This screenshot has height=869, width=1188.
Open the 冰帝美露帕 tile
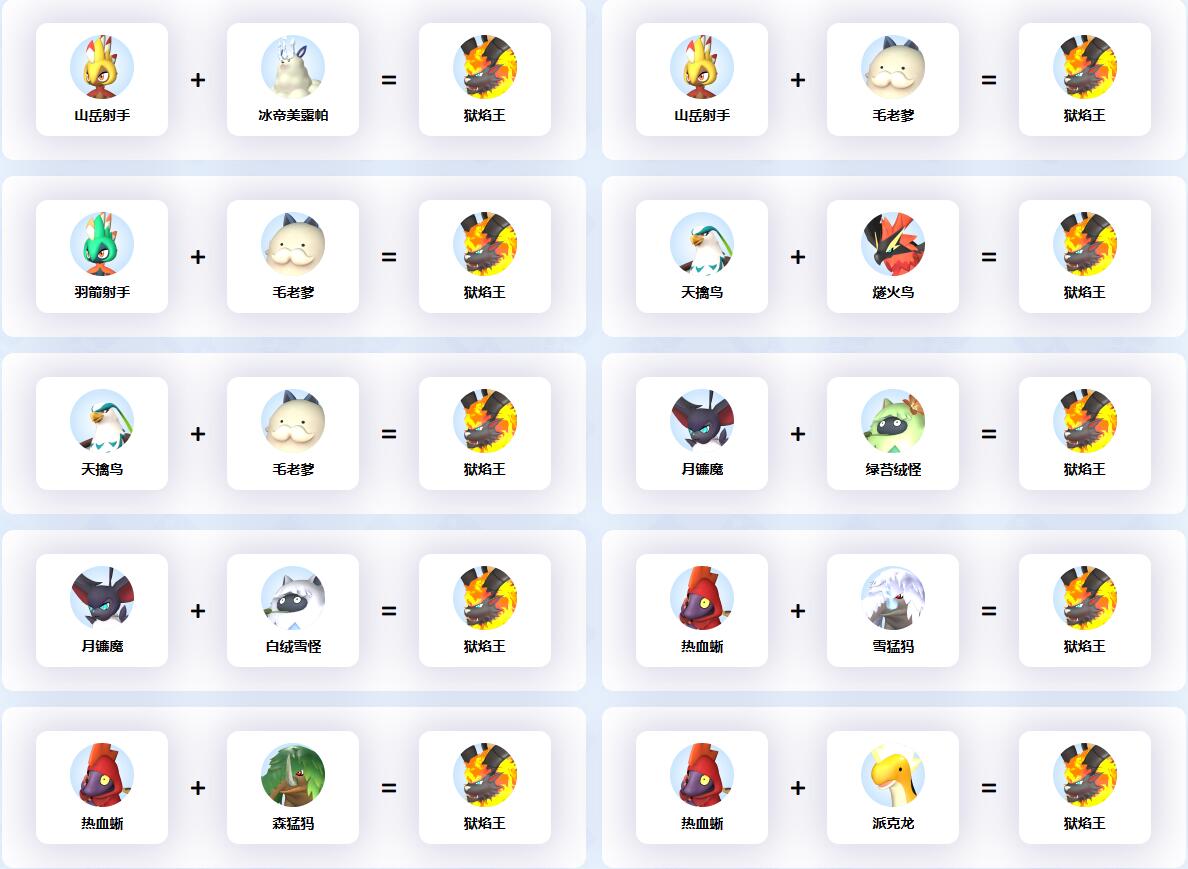tap(293, 79)
